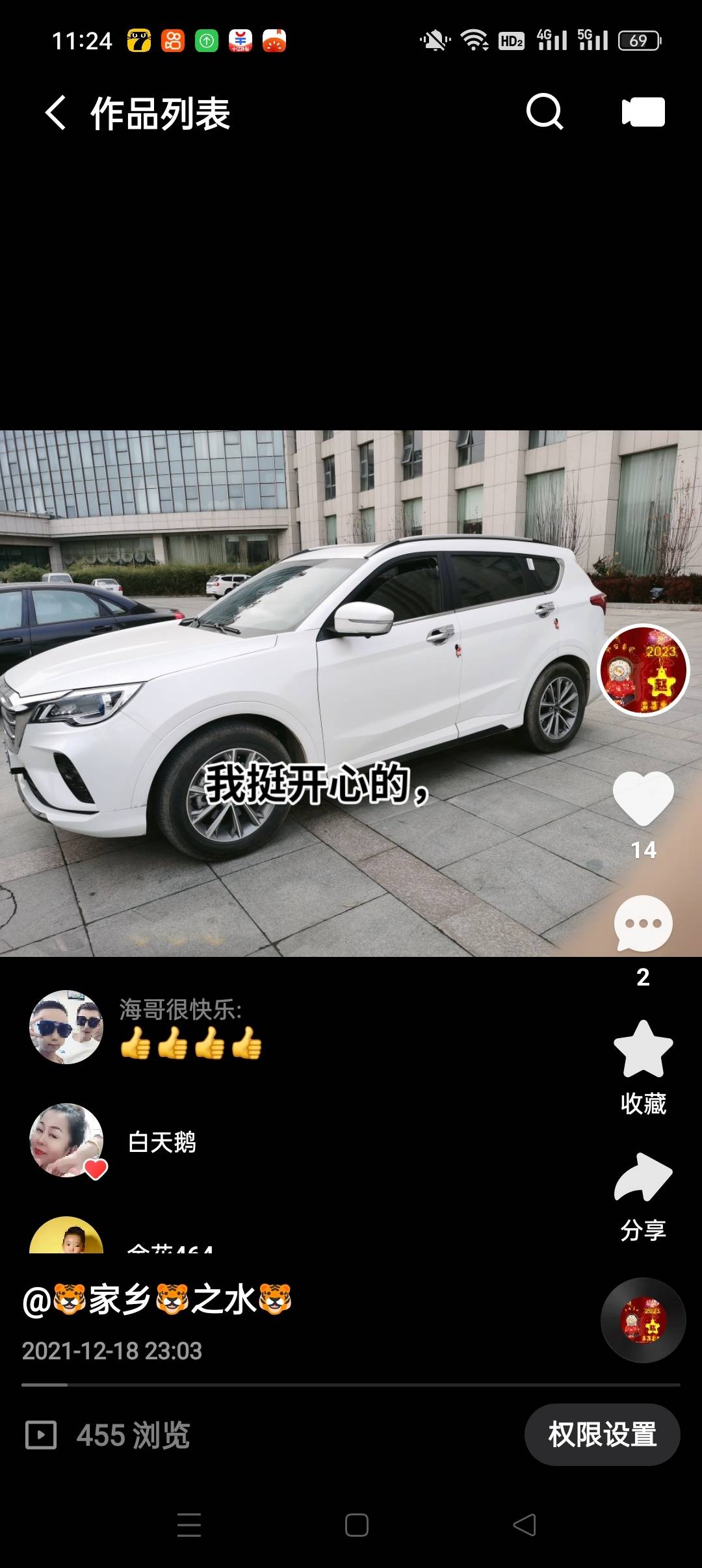Open the @家乡之水 author name

point(157,1300)
